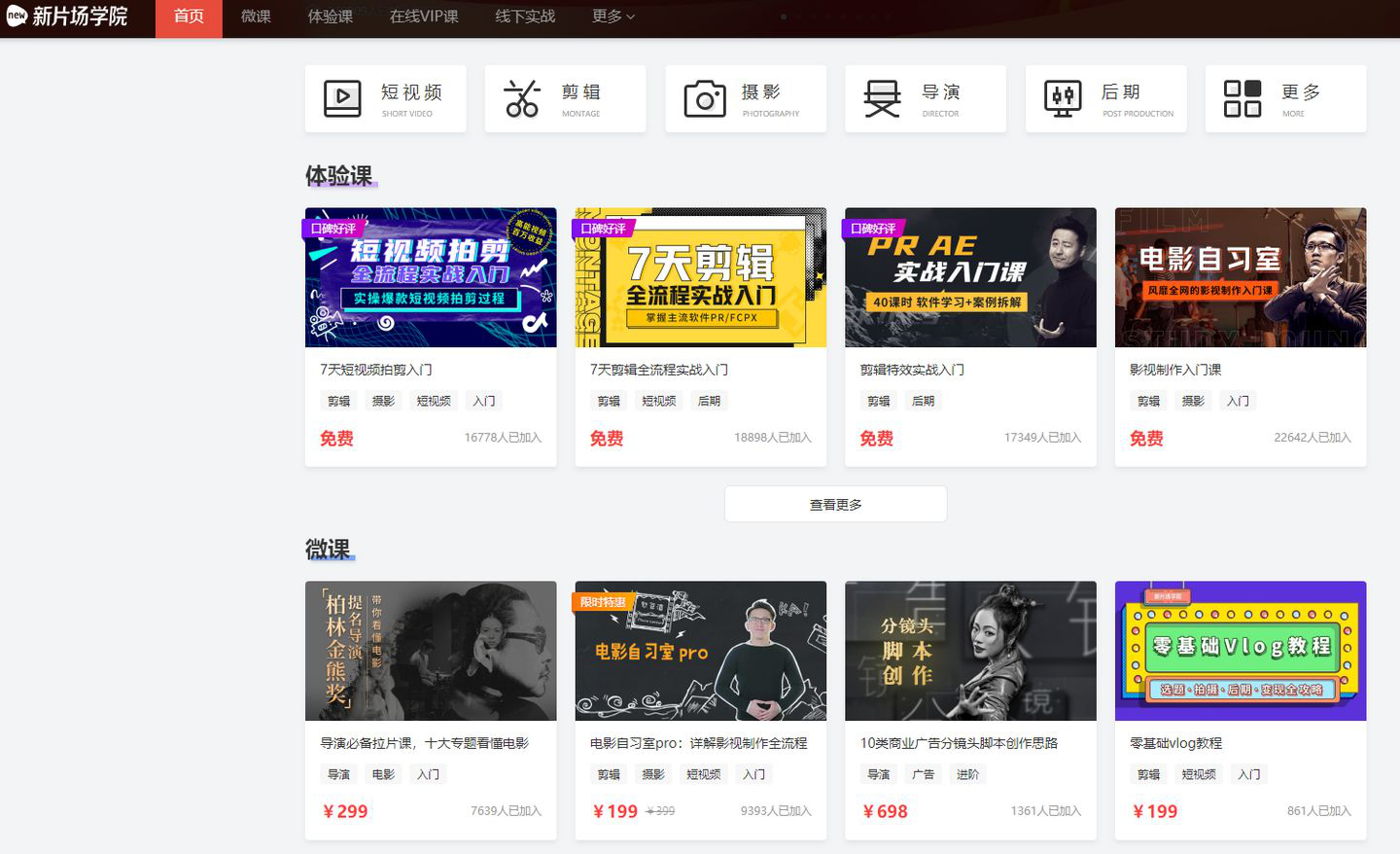Expand the 更多 dropdown in the top bar

point(612,17)
